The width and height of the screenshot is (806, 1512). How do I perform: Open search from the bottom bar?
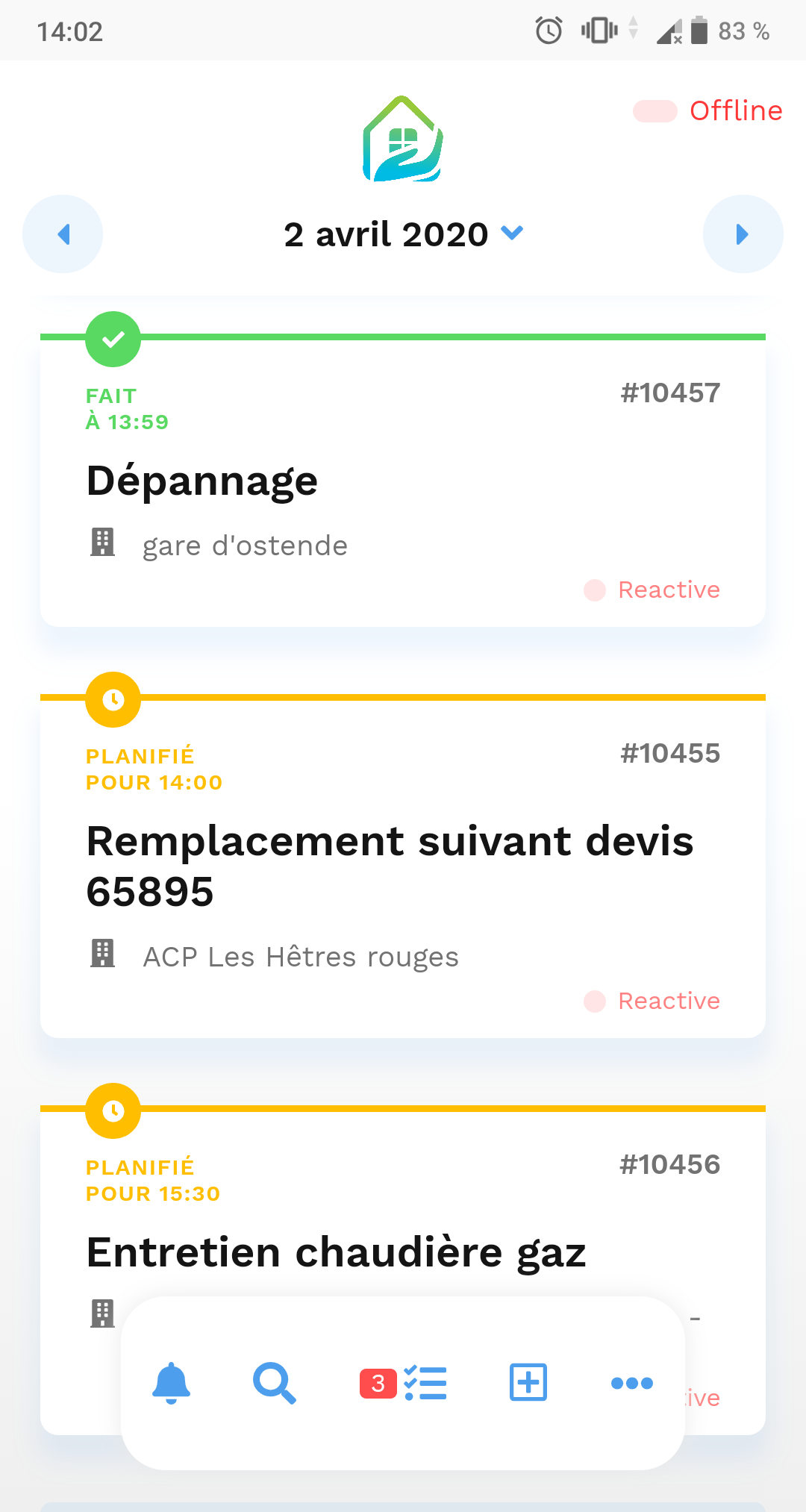275,1383
